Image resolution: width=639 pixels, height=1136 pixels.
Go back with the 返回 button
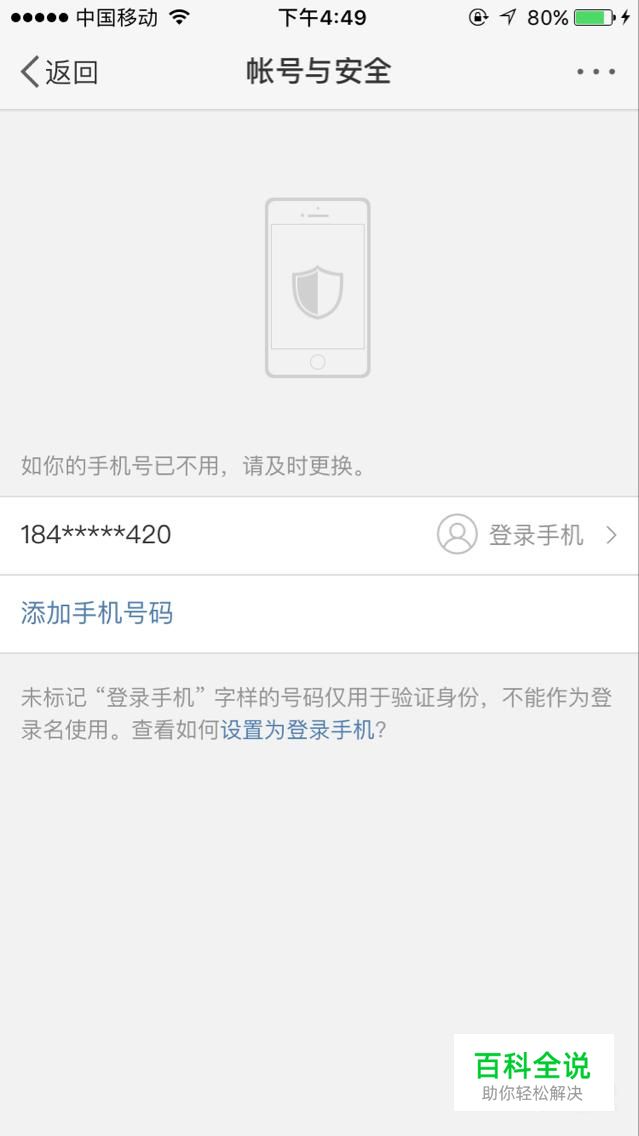pos(59,72)
